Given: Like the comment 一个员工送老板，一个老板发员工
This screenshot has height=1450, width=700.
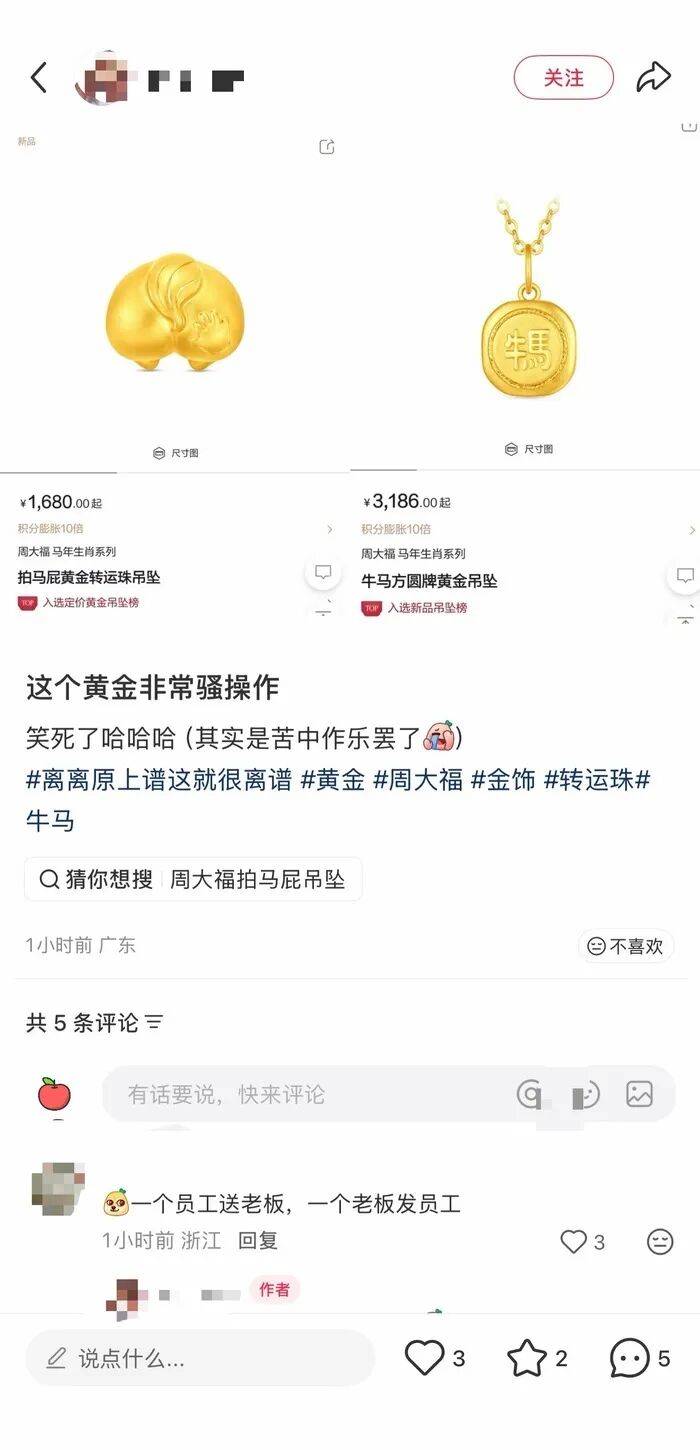Looking at the screenshot, I should [574, 1242].
